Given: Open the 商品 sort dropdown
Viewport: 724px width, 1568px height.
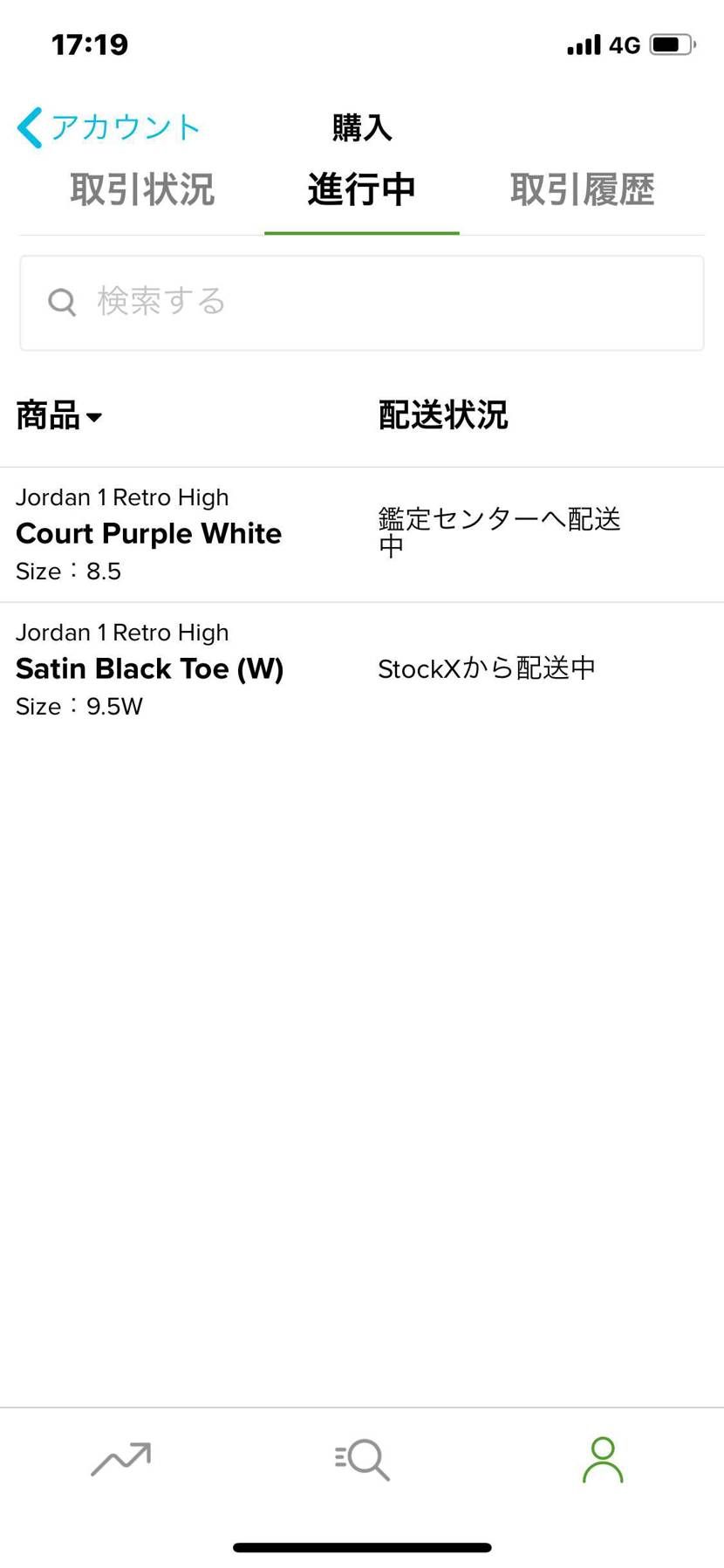Looking at the screenshot, I should pos(59,415).
